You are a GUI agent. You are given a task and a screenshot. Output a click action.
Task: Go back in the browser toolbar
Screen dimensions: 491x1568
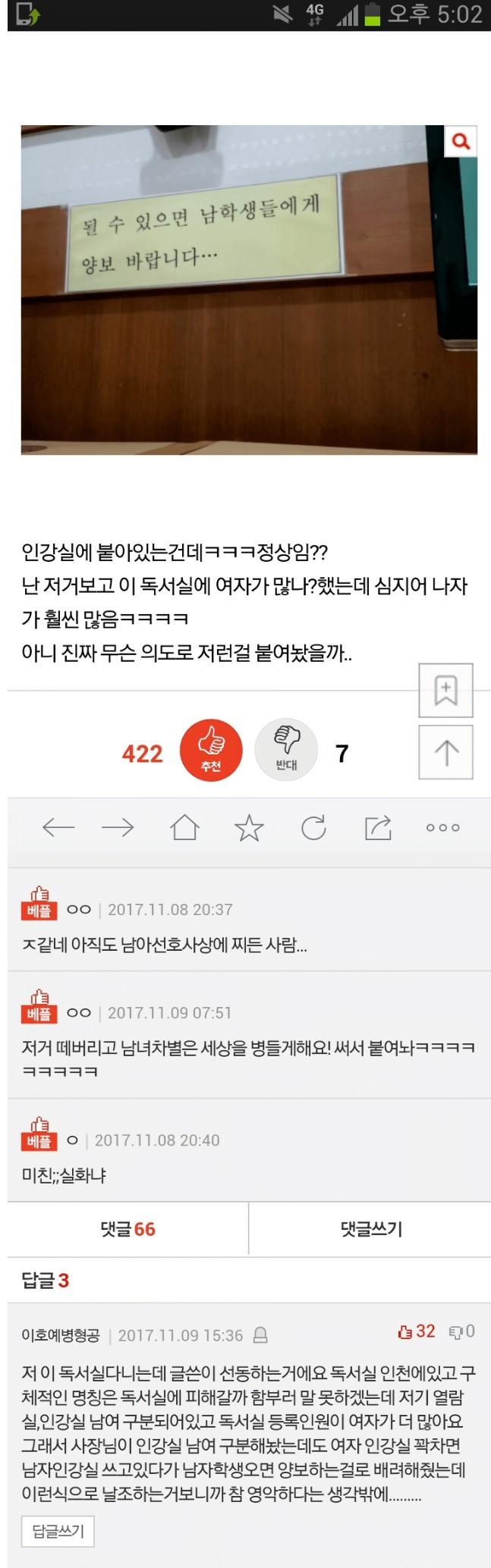point(58,827)
